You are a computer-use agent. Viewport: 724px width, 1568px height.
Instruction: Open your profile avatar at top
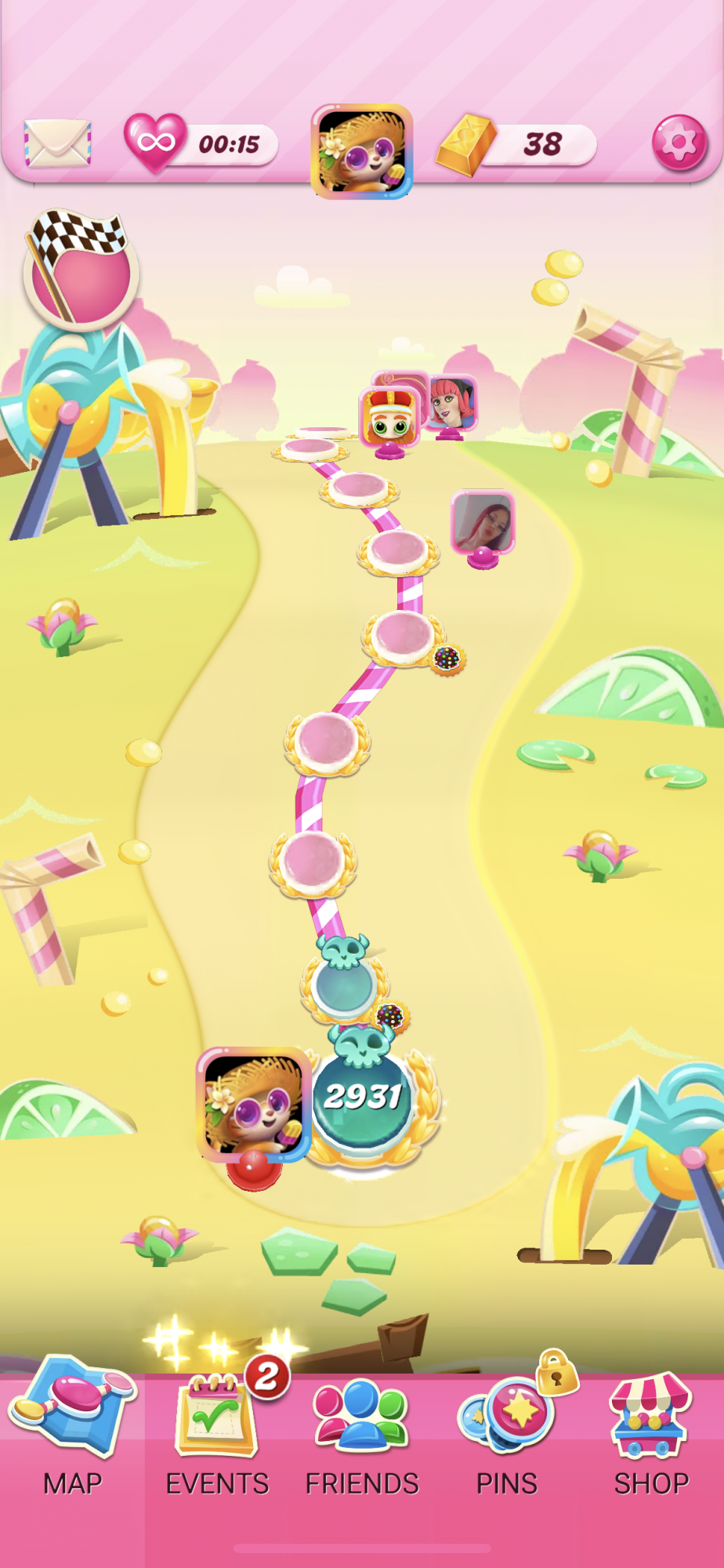point(362,151)
